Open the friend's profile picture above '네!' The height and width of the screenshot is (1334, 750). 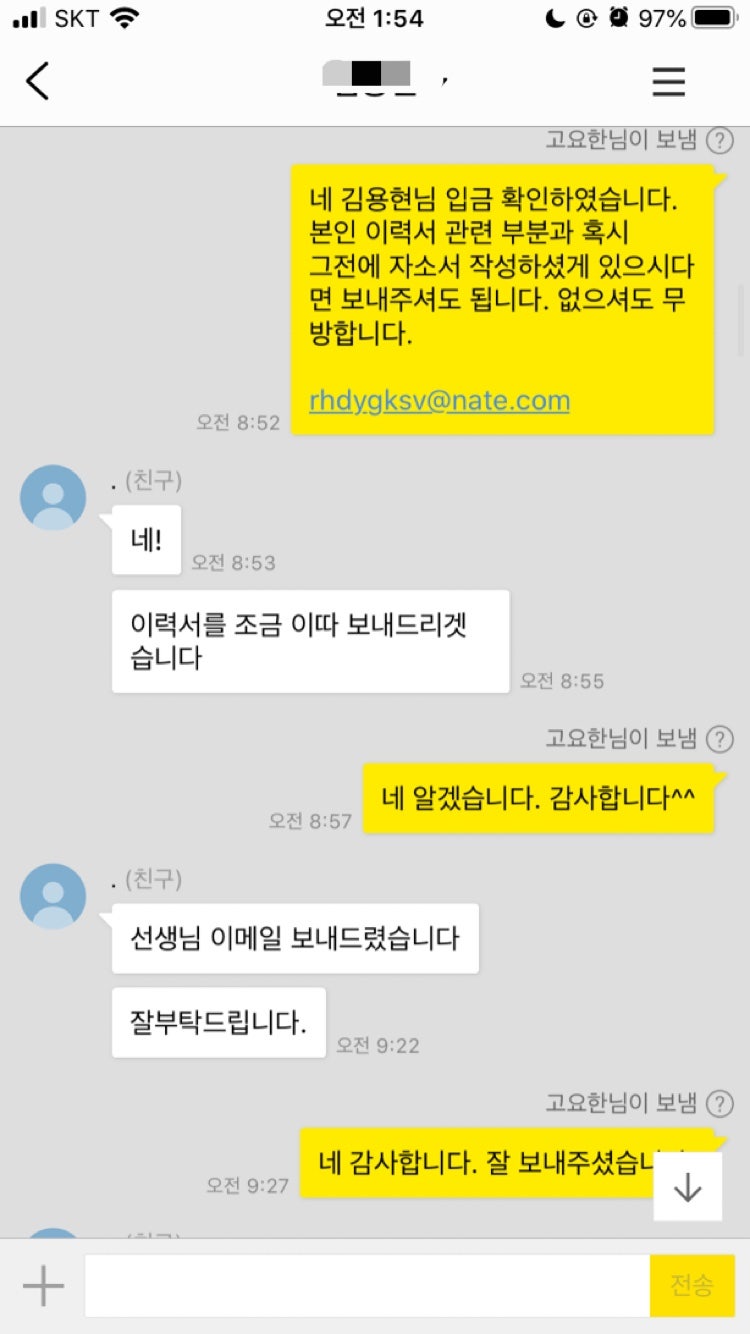(x=53, y=497)
